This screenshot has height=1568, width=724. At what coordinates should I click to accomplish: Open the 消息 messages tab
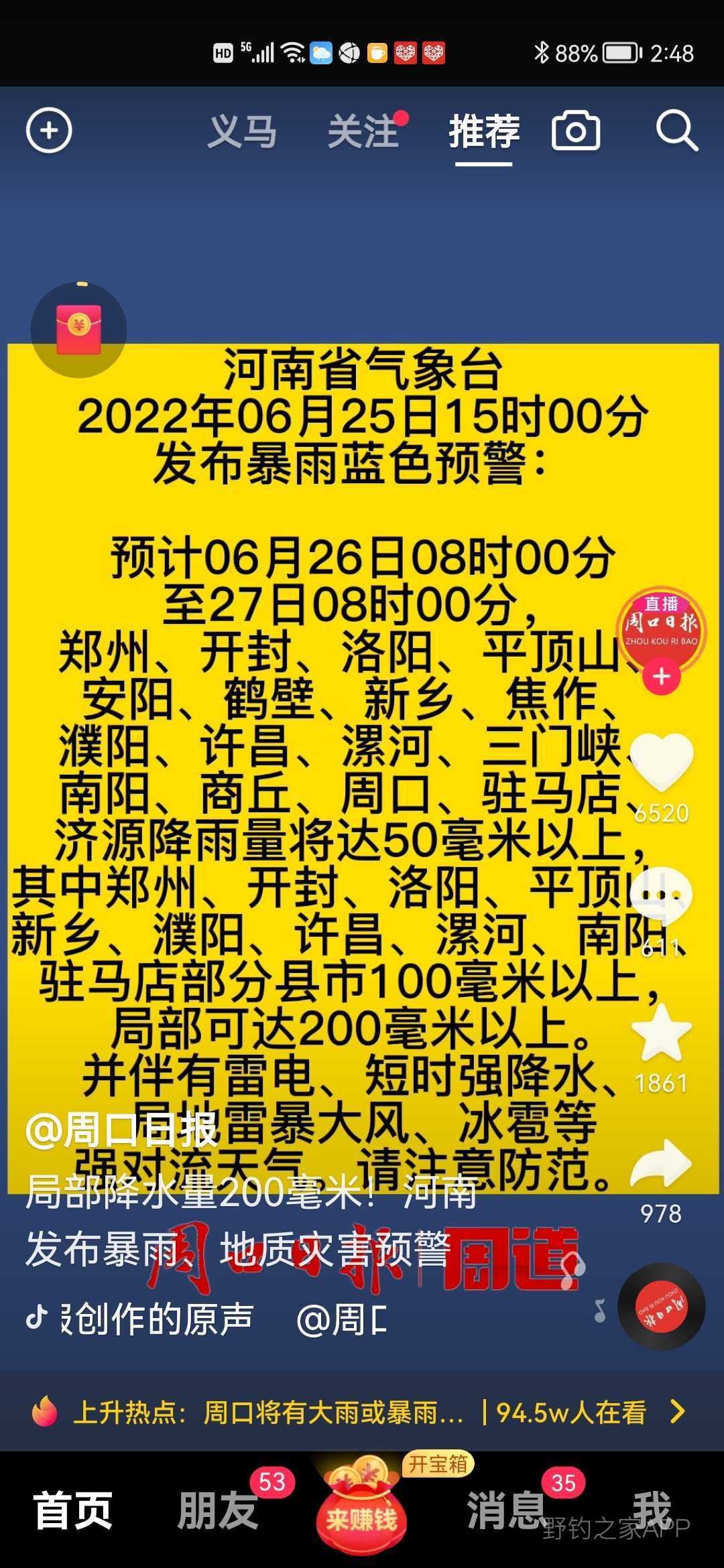[506, 1510]
